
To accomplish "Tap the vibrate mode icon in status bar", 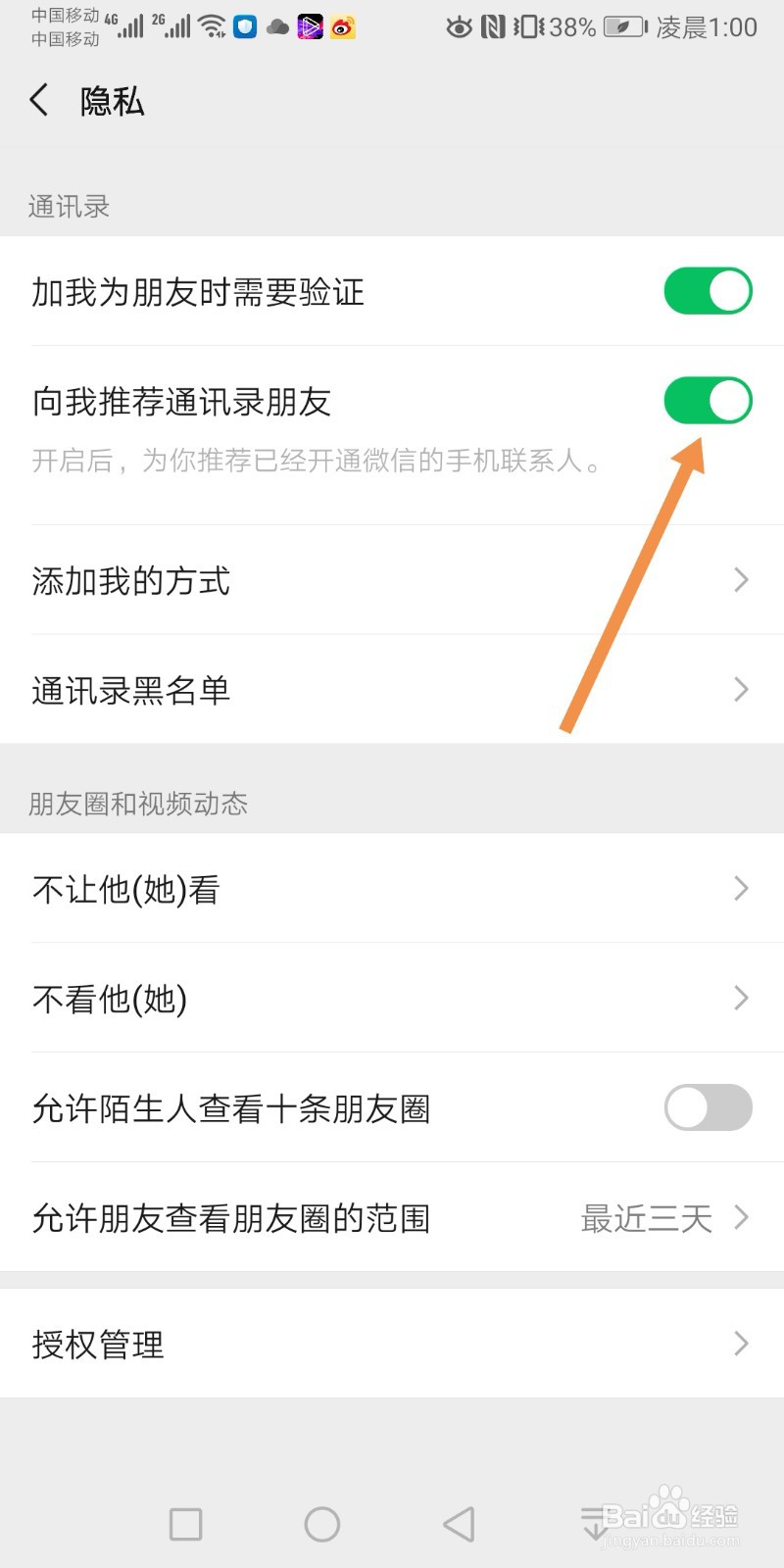I will (529, 26).
